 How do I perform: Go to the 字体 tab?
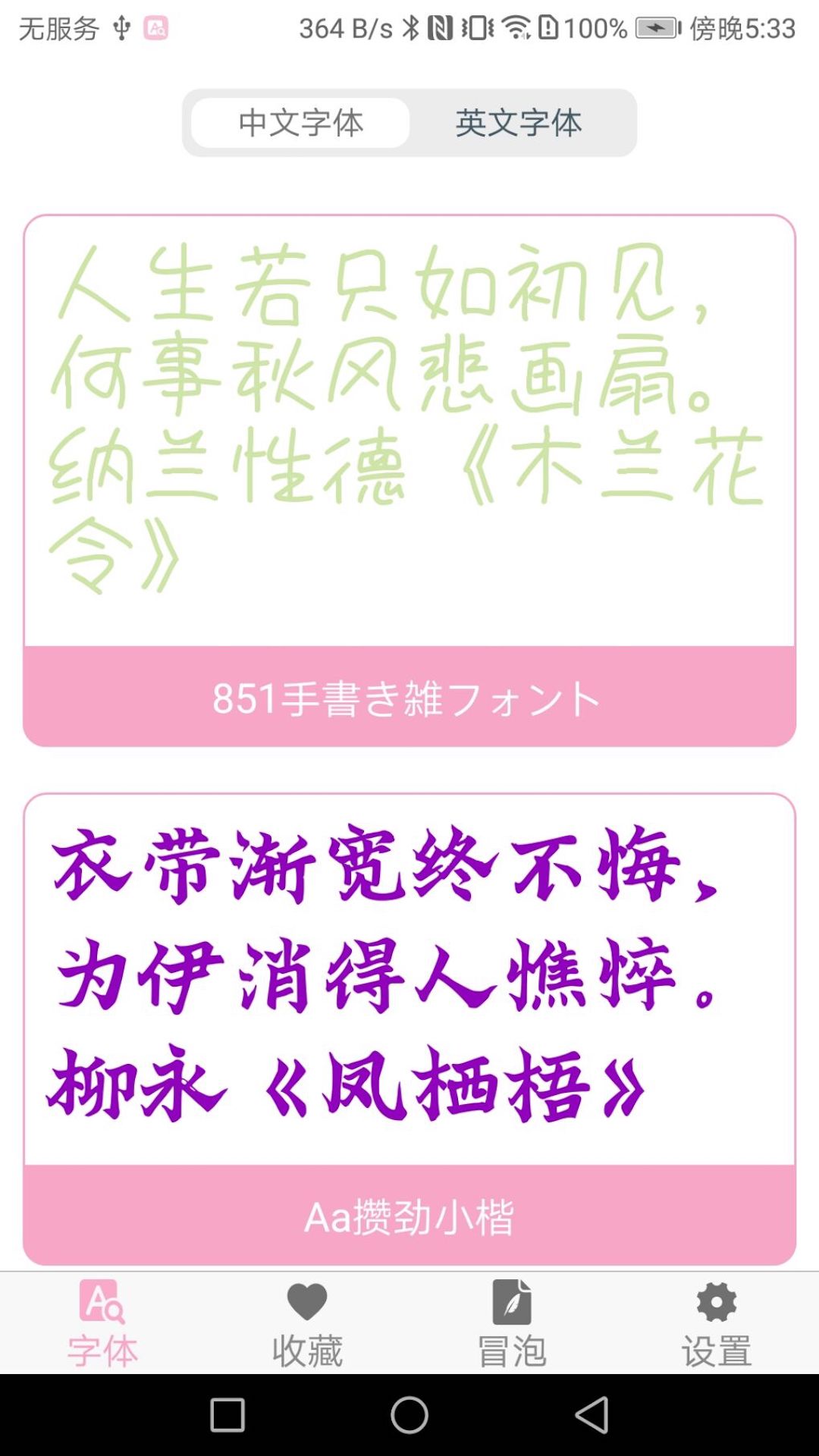point(102,1323)
